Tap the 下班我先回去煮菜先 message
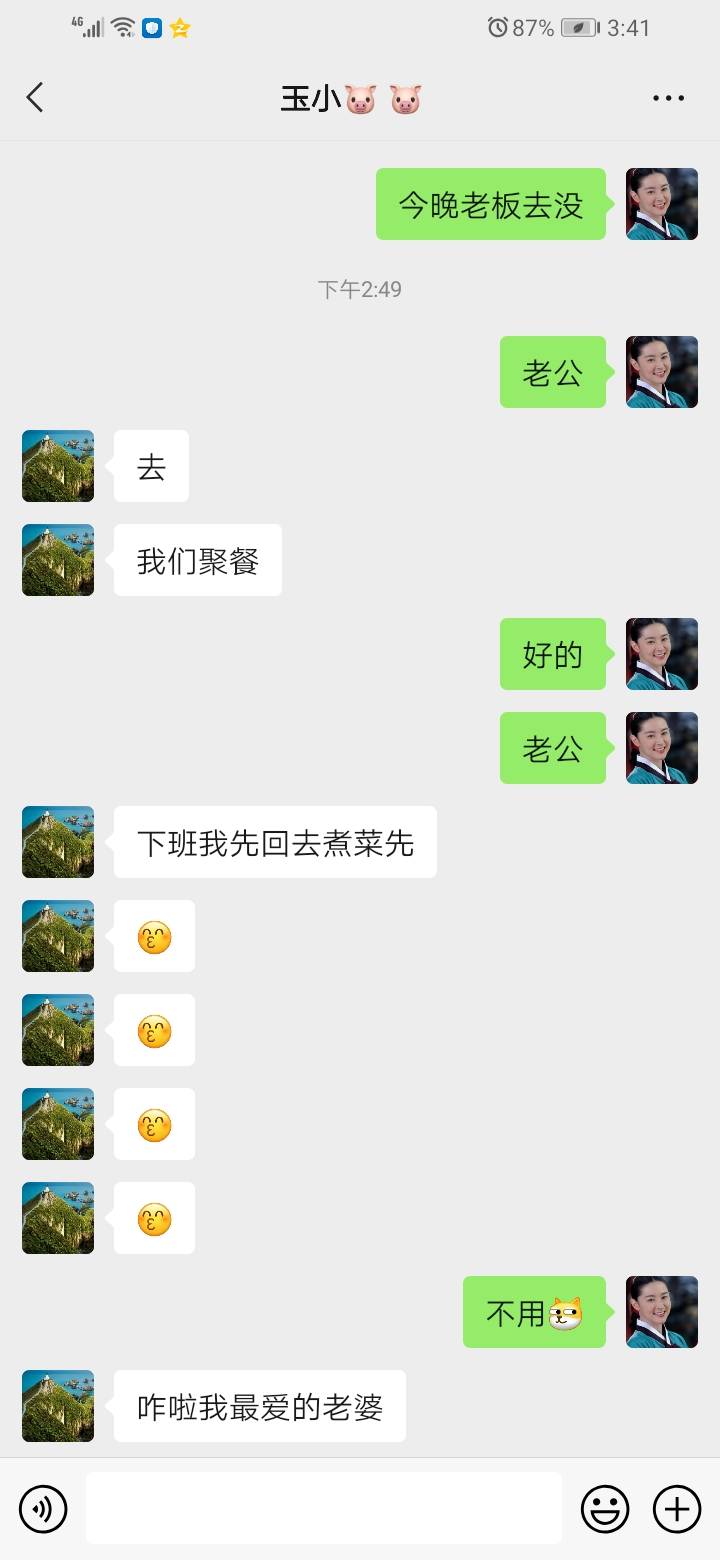The image size is (720, 1560). point(275,842)
